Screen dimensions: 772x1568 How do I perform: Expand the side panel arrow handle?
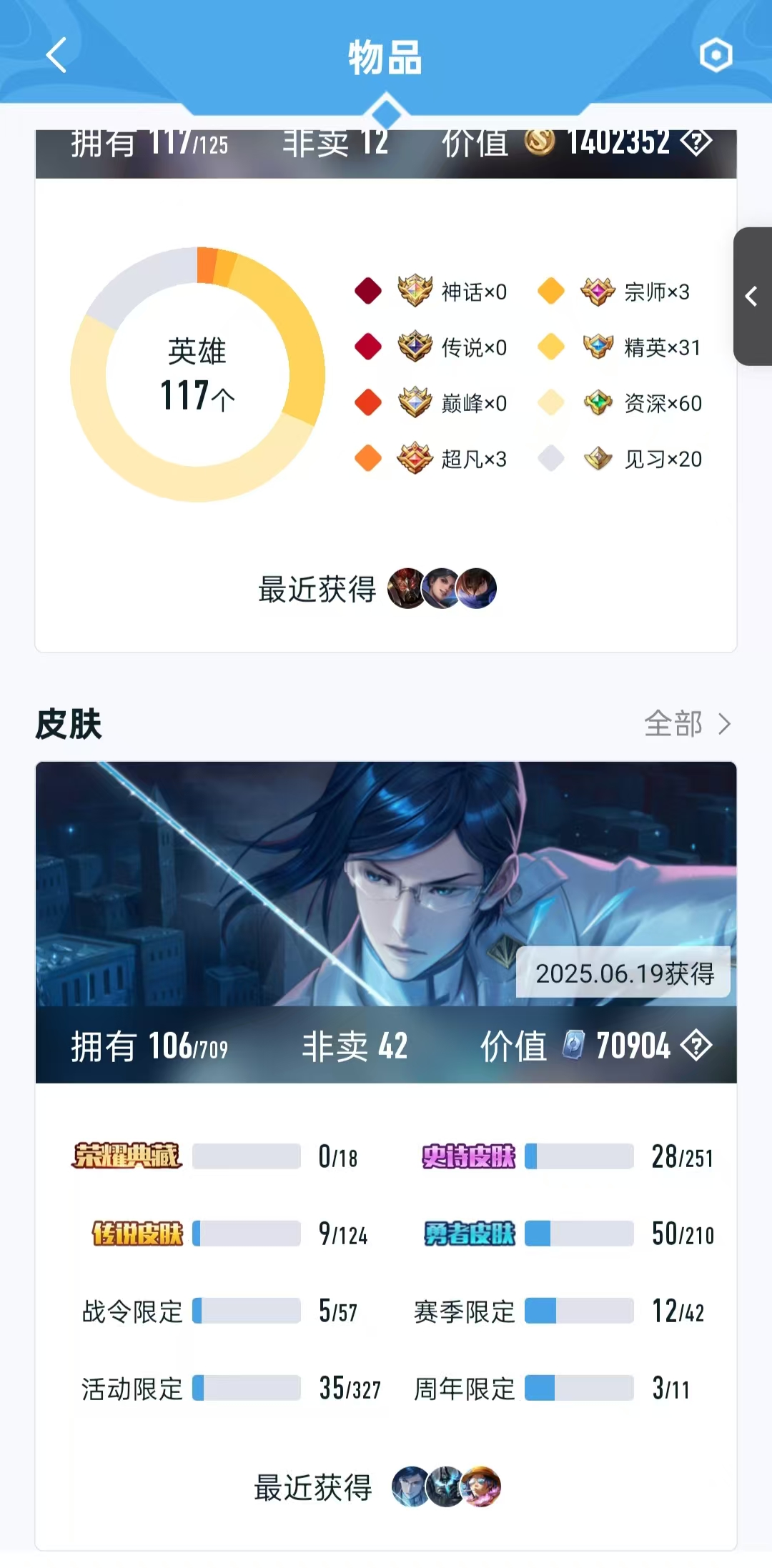[752, 297]
